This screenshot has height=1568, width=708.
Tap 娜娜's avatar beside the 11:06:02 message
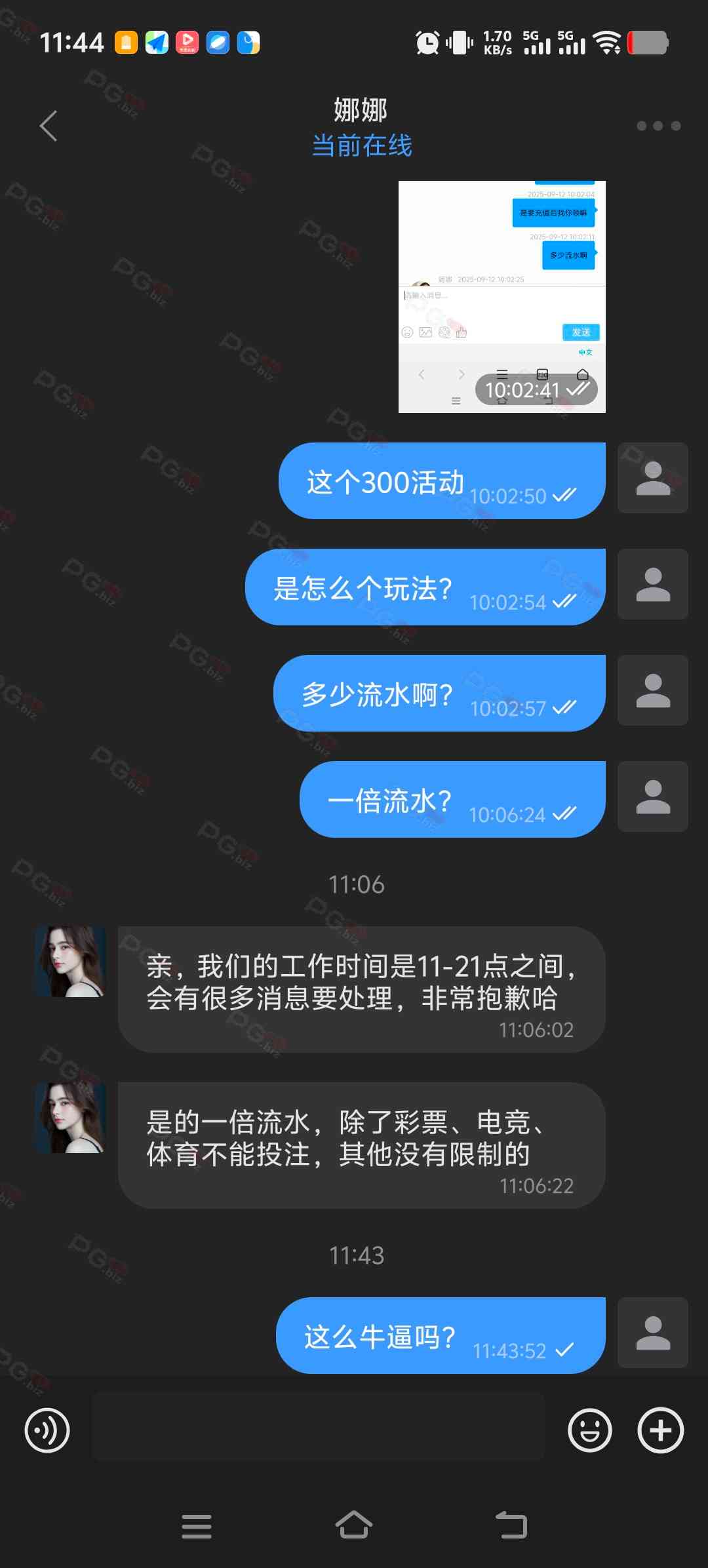[70, 961]
